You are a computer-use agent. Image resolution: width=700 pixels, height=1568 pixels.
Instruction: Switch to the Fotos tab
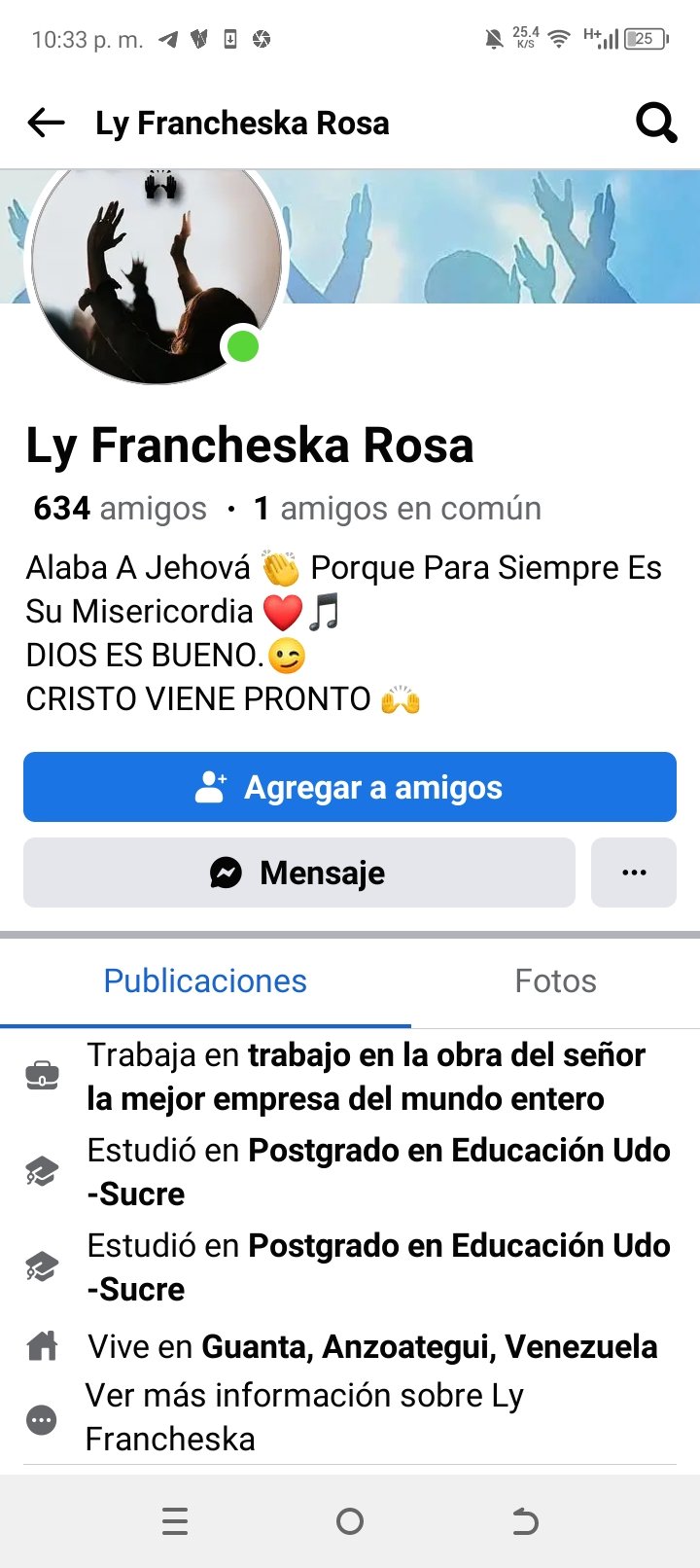pyautogui.click(x=555, y=981)
